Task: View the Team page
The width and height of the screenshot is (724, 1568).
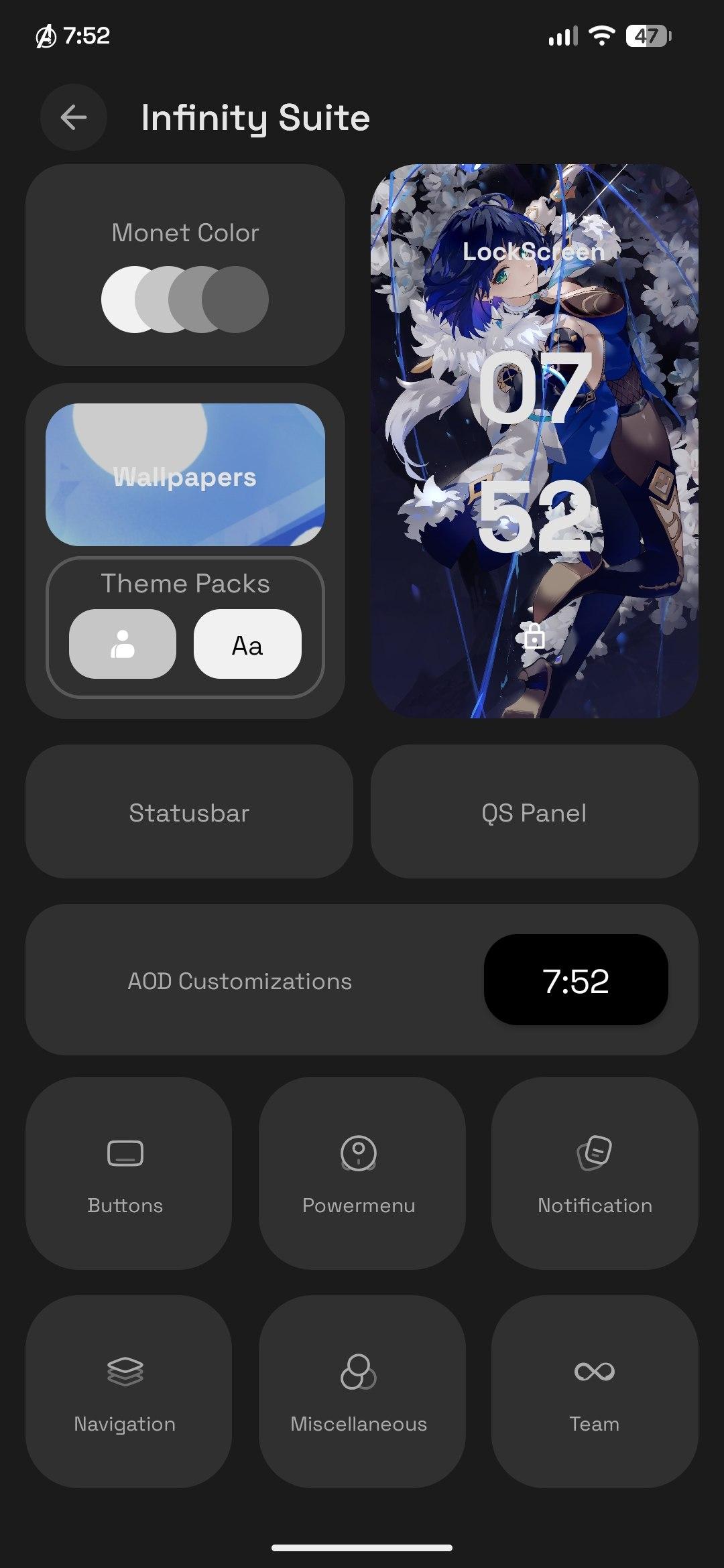Action: pyautogui.click(x=595, y=1392)
